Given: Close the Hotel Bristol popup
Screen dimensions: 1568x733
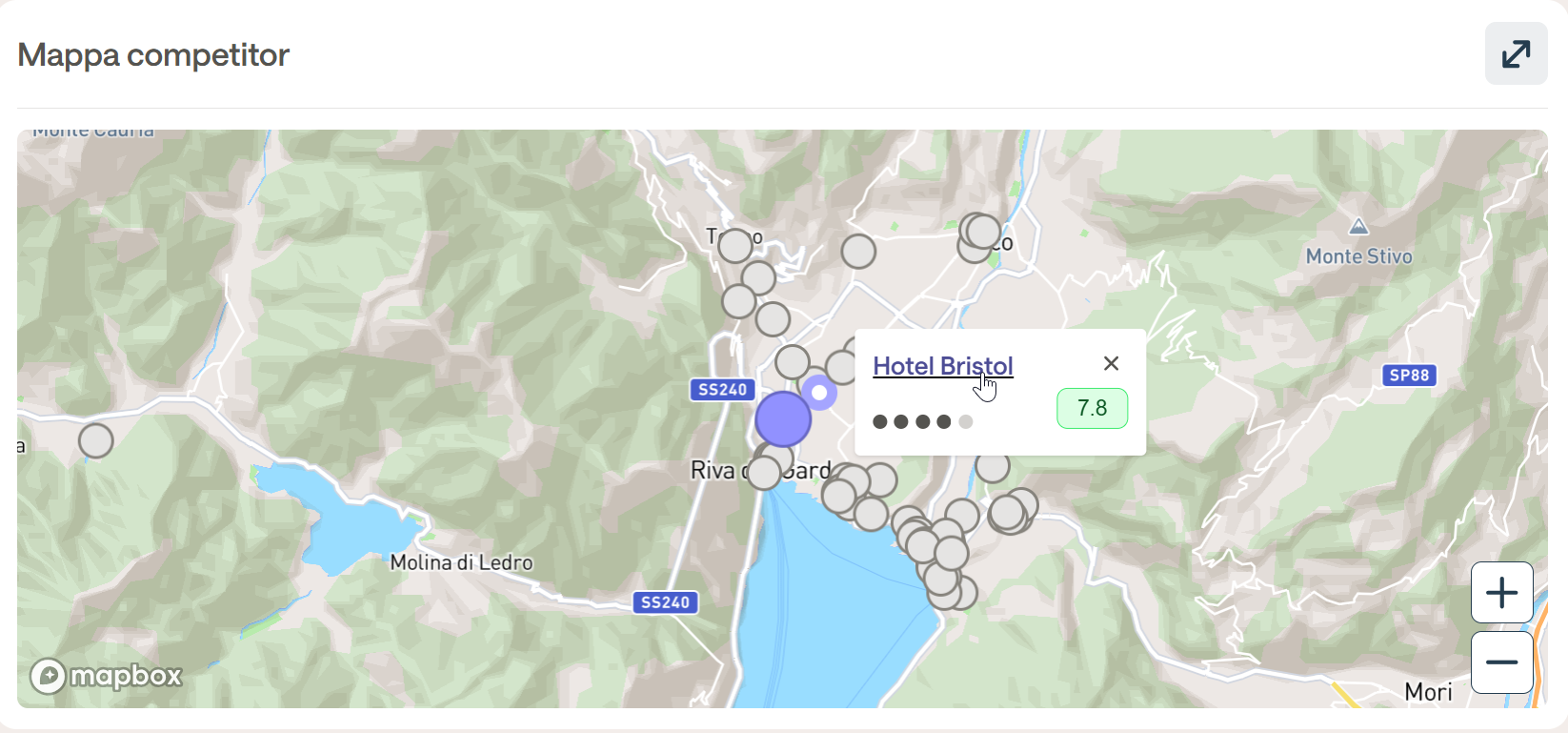Looking at the screenshot, I should (1111, 363).
